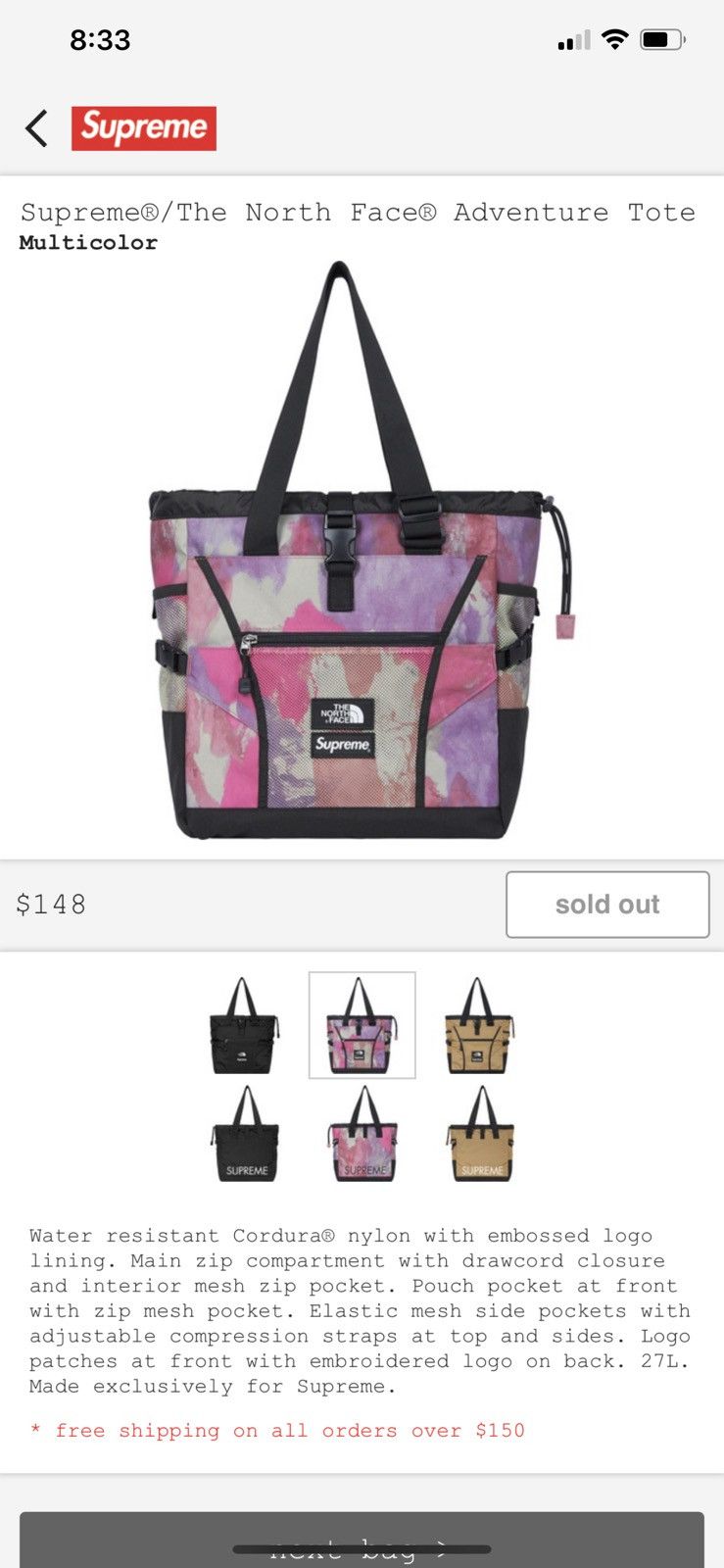Select the multicolor tote front thumbnail
This screenshot has height=1568, width=724.
(x=362, y=1026)
